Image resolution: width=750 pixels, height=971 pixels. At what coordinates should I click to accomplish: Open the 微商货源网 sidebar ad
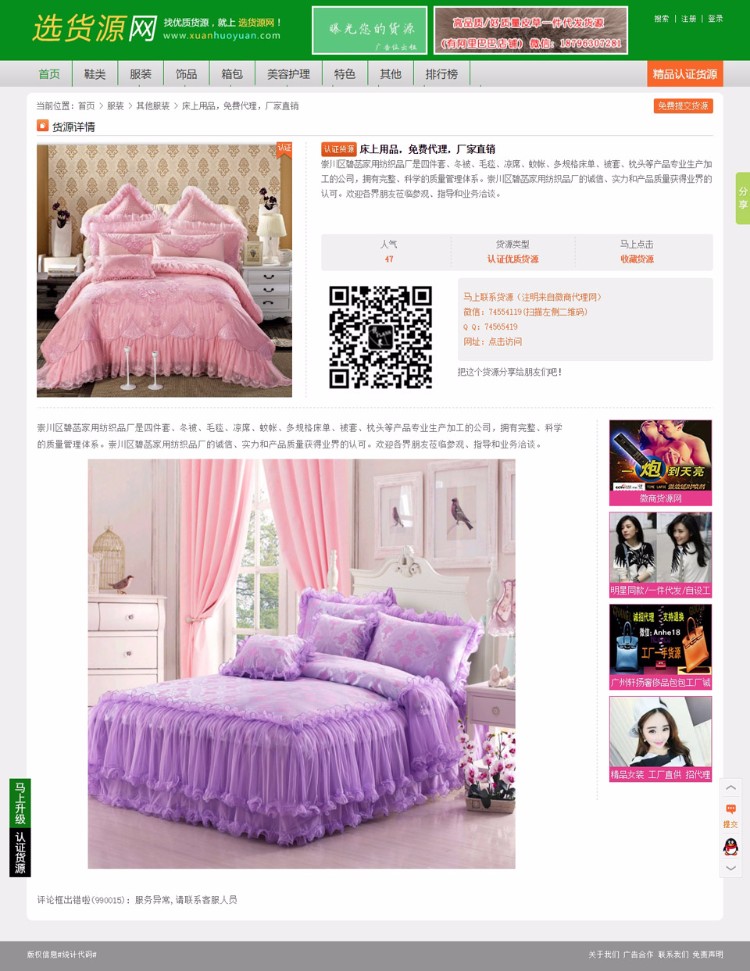(x=660, y=462)
